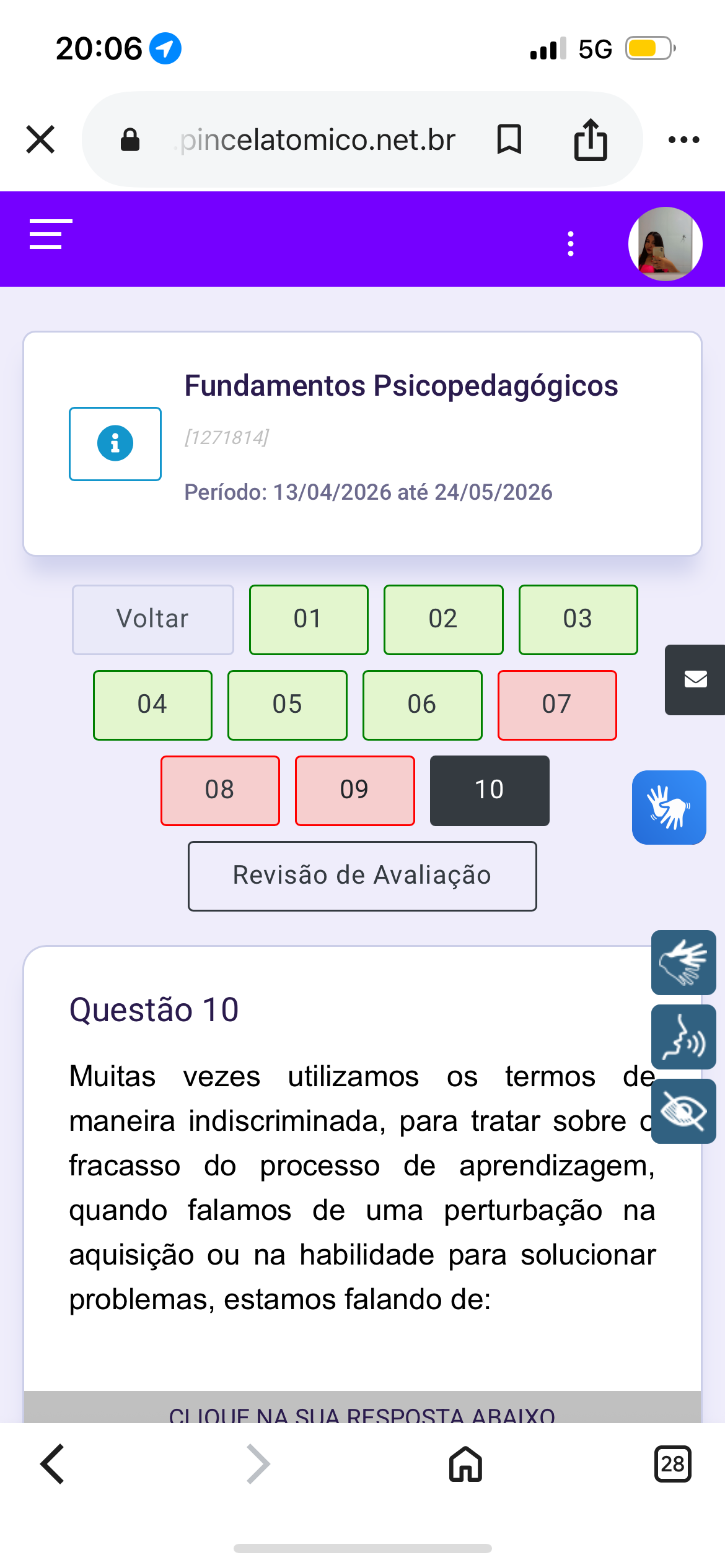Bookmark this page in the browser

tap(509, 139)
